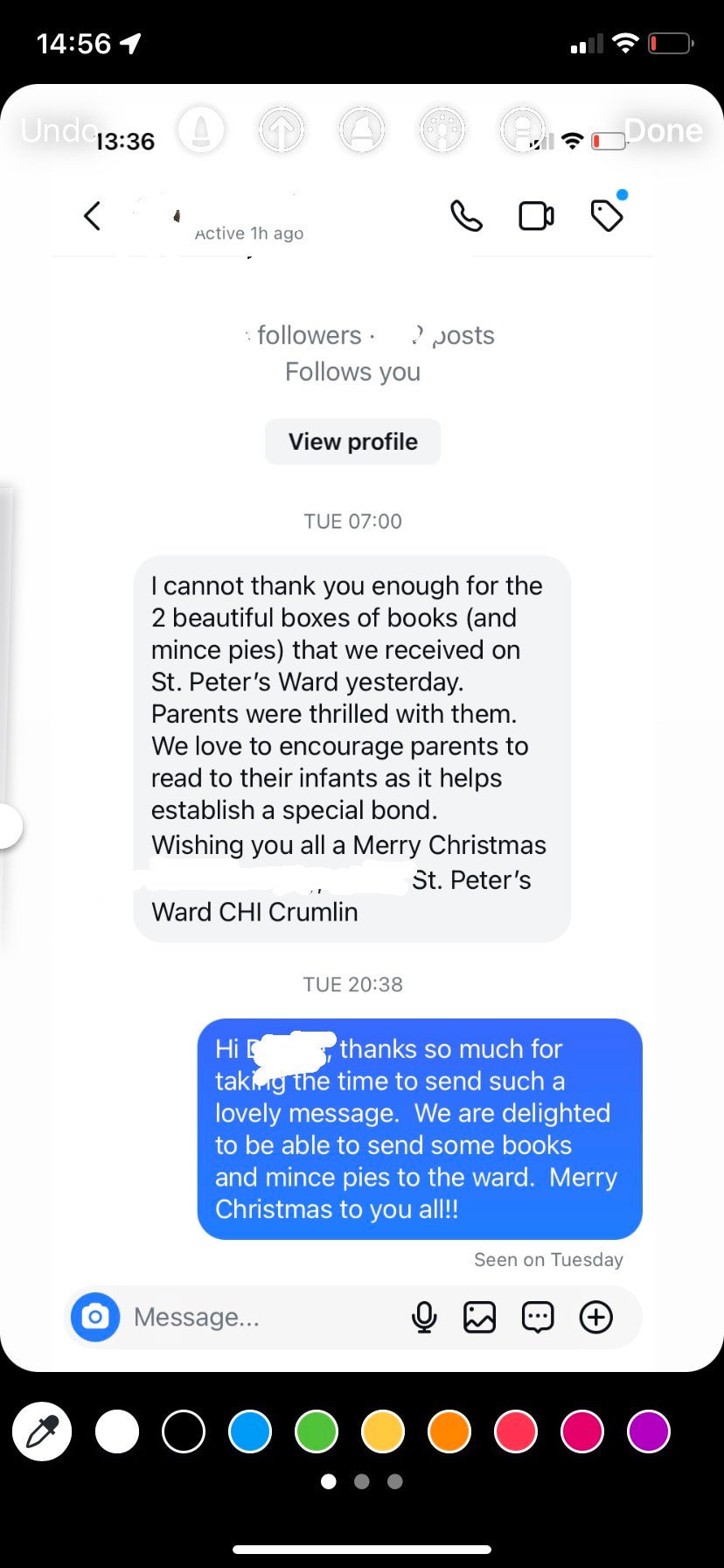This screenshot has height=1568, width=724.
Task: Undo the last drawing stroke
Action: 59,130
